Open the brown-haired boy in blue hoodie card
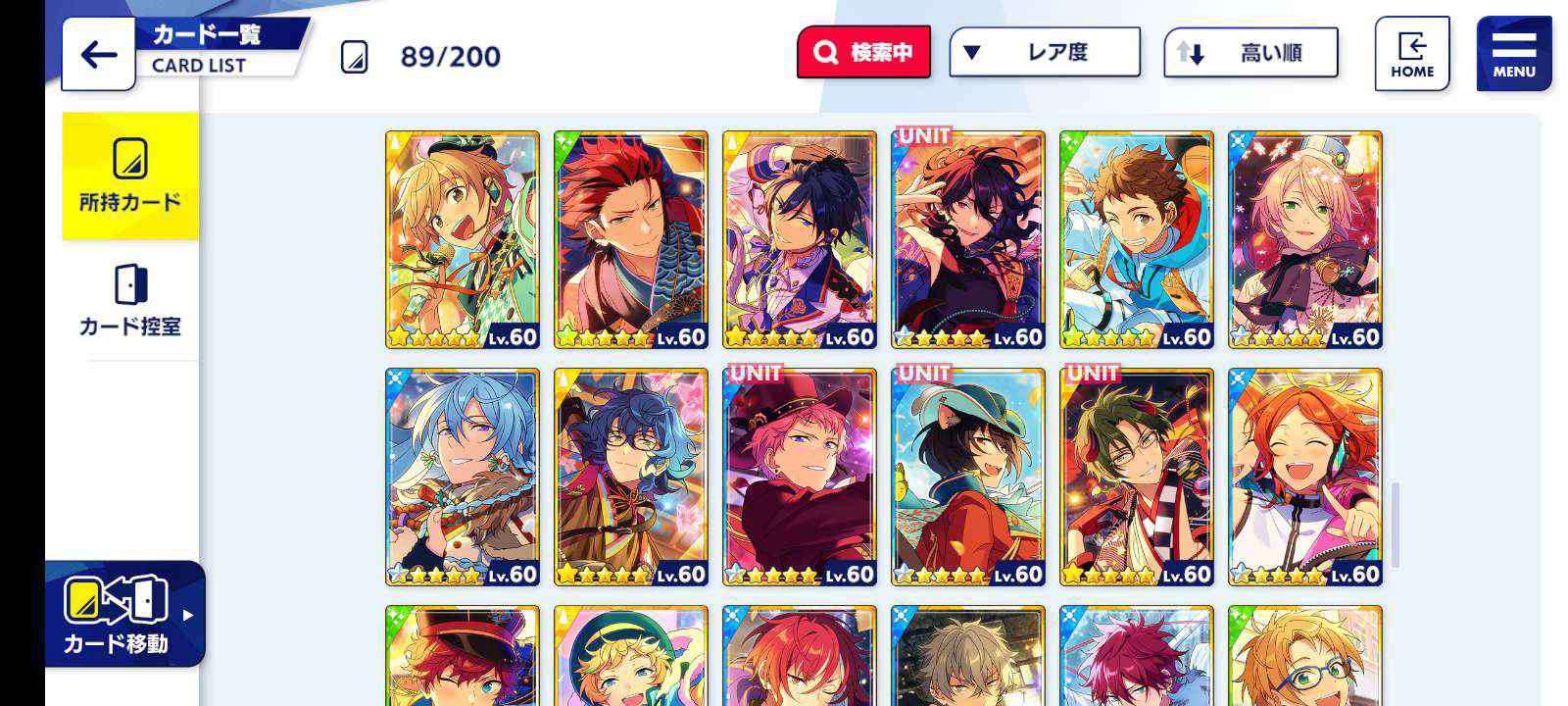Viewport: 1568px width, 706px height. point(1137,239)
